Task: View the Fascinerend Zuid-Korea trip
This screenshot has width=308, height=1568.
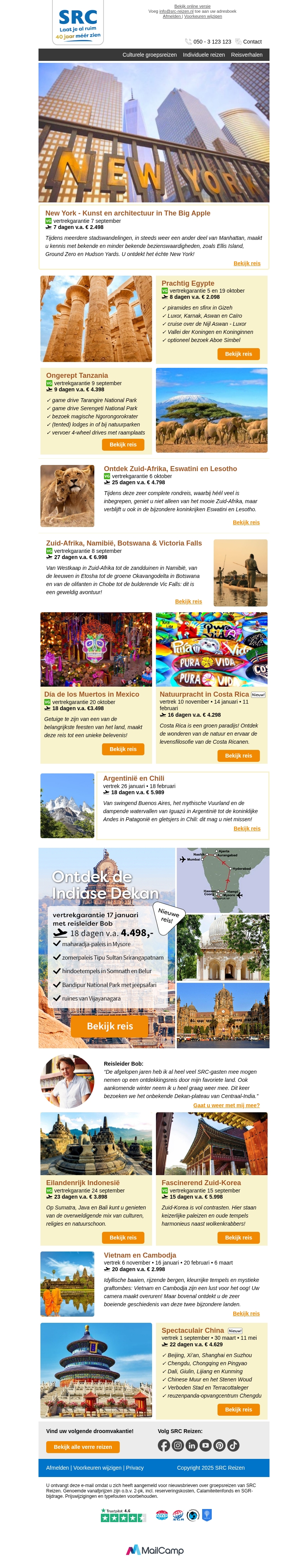Action: tap(238, 1238)
